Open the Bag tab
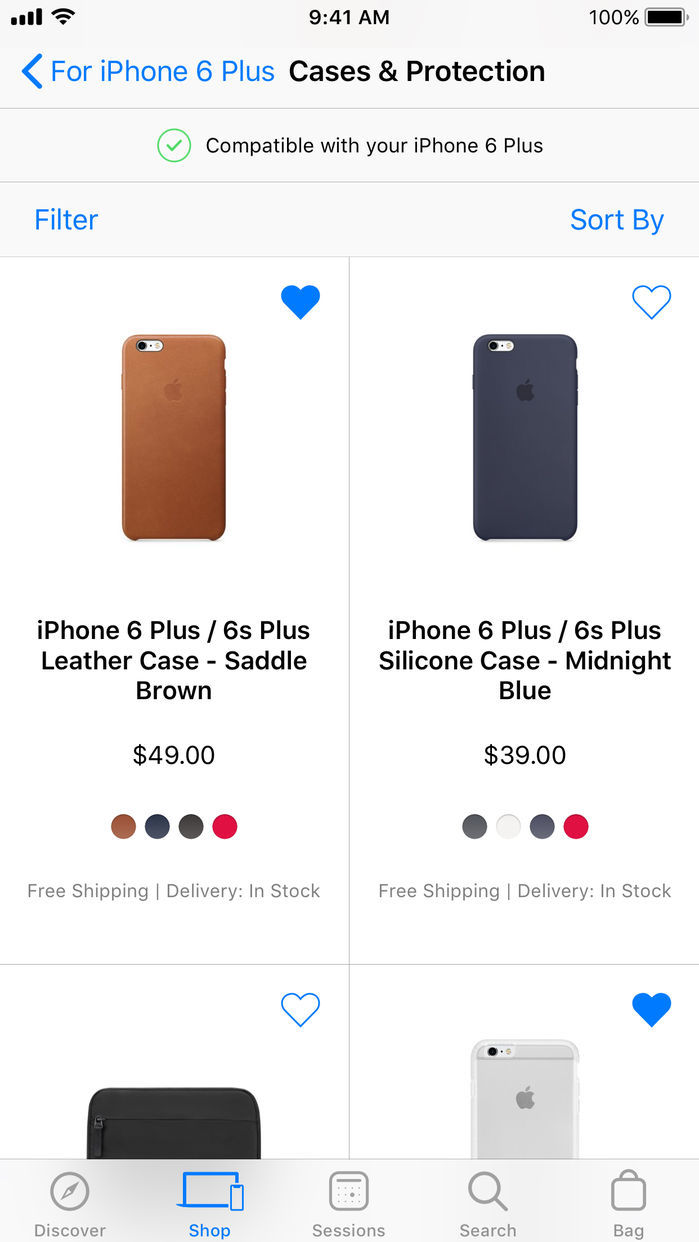699x1242 pixels. click(628, 1203)
